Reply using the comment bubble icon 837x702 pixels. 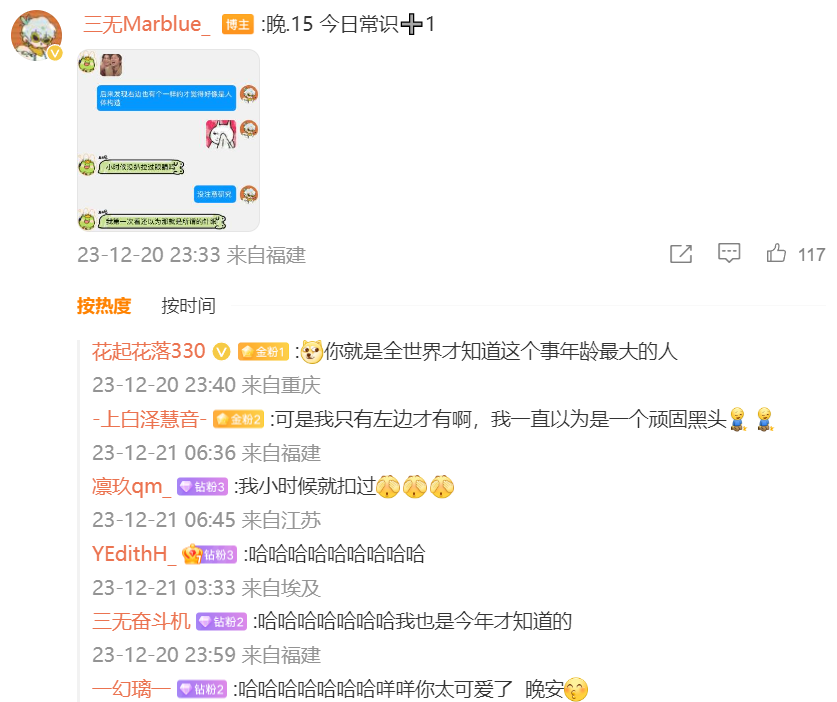click(729, 254)
